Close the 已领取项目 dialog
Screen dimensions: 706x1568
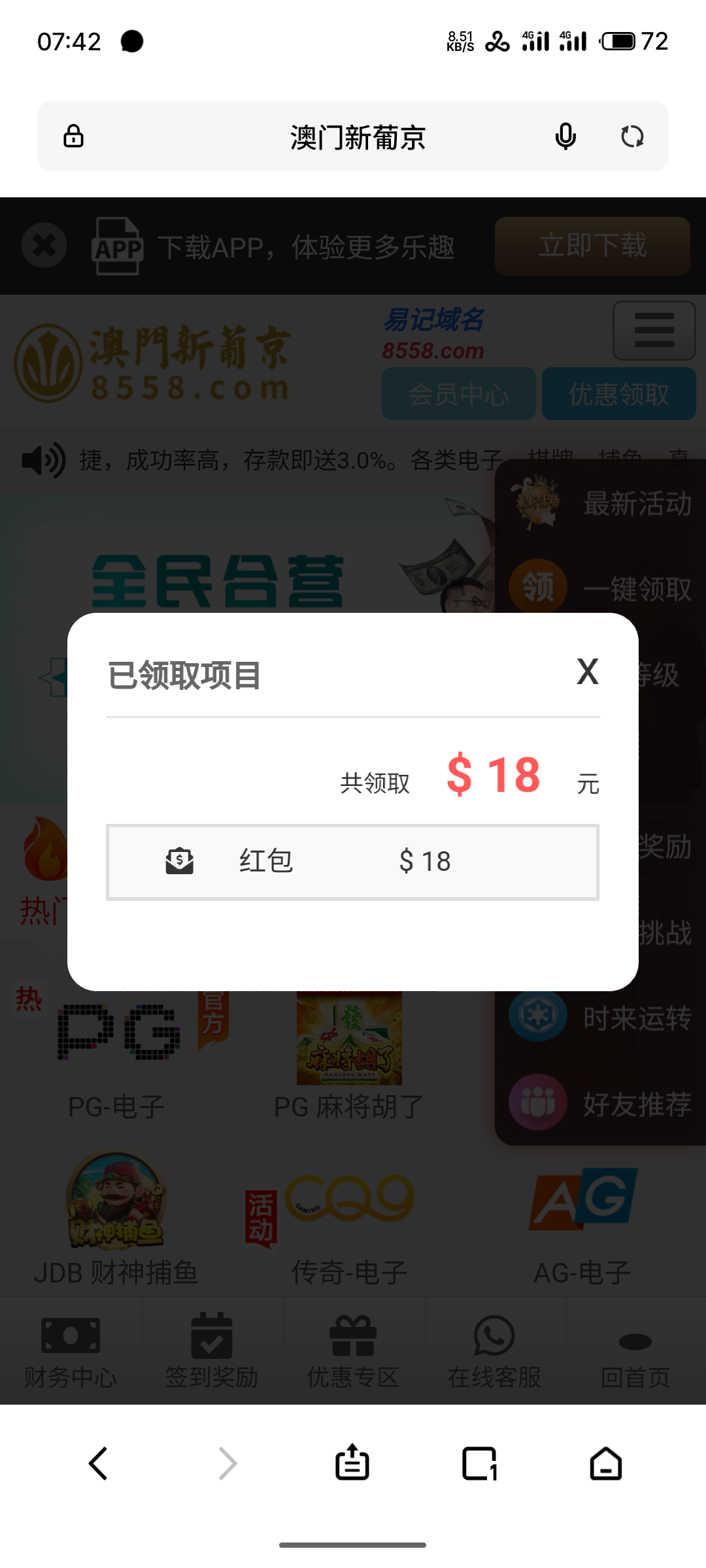tap(587, 672)
